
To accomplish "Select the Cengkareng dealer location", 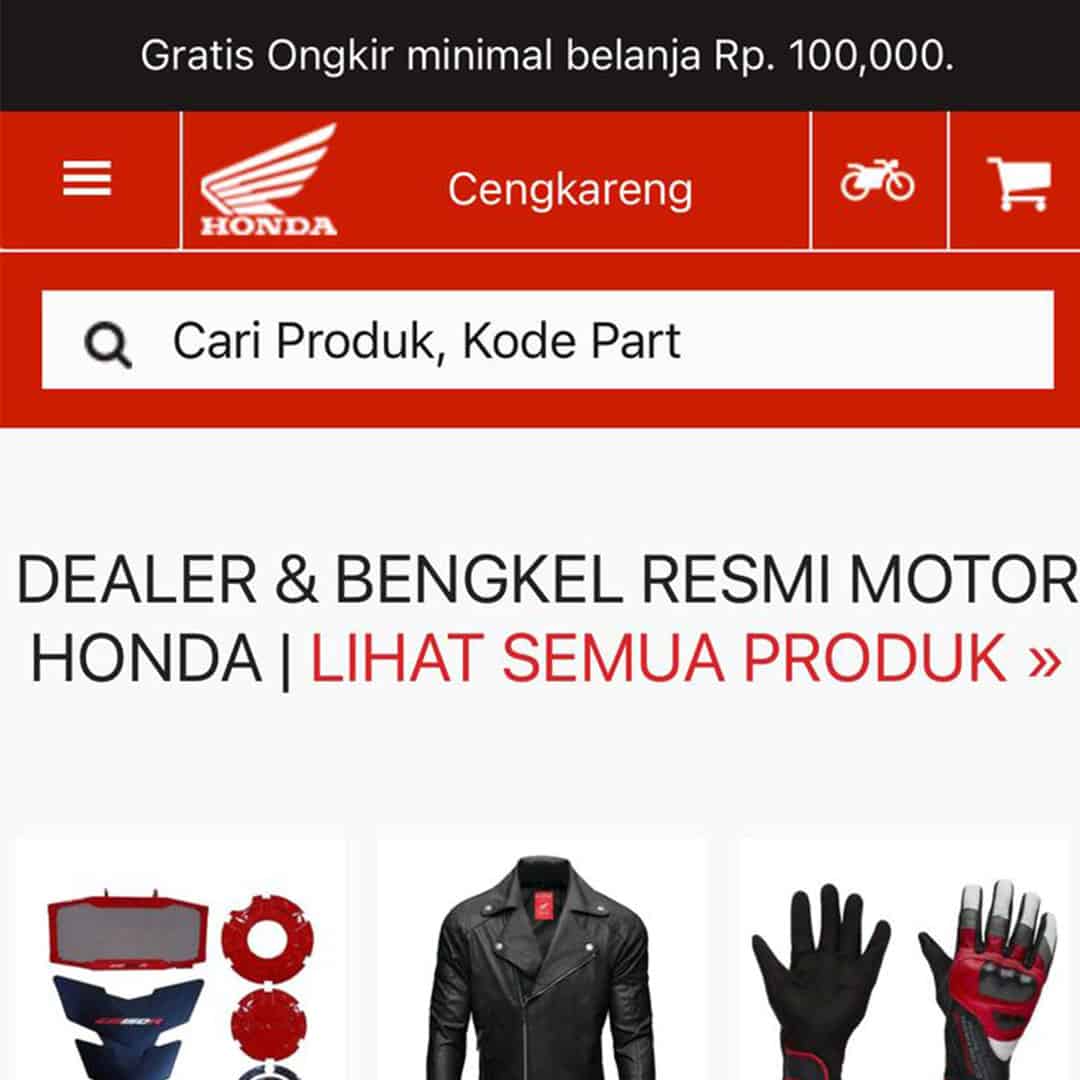I will click(x=569, y=189).
